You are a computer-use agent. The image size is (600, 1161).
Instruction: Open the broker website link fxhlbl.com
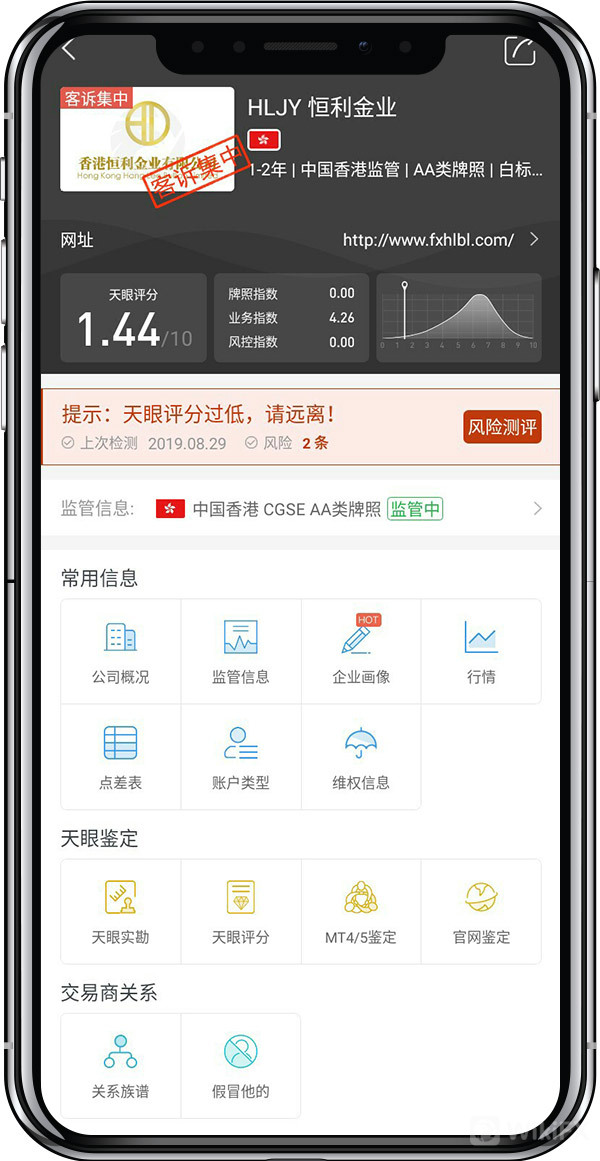(x=428, y=240)
